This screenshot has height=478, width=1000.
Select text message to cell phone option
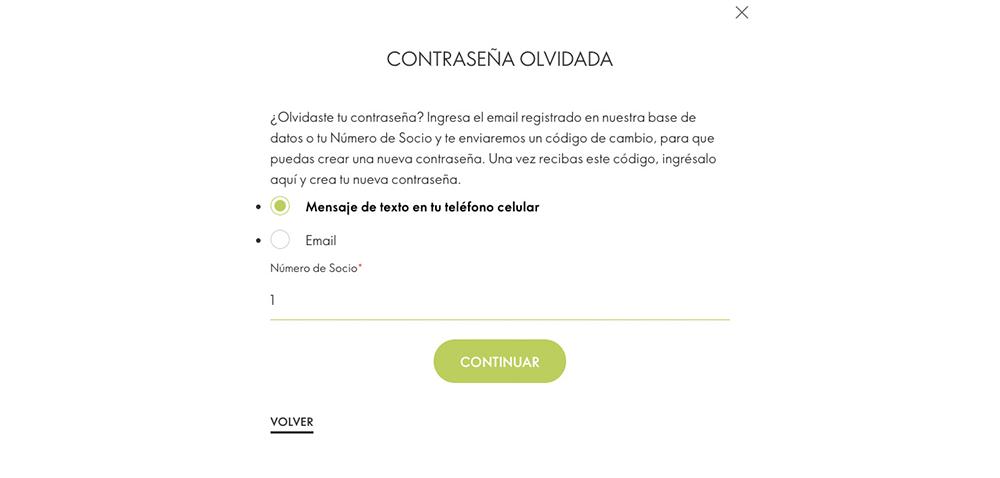coord(280,206)
